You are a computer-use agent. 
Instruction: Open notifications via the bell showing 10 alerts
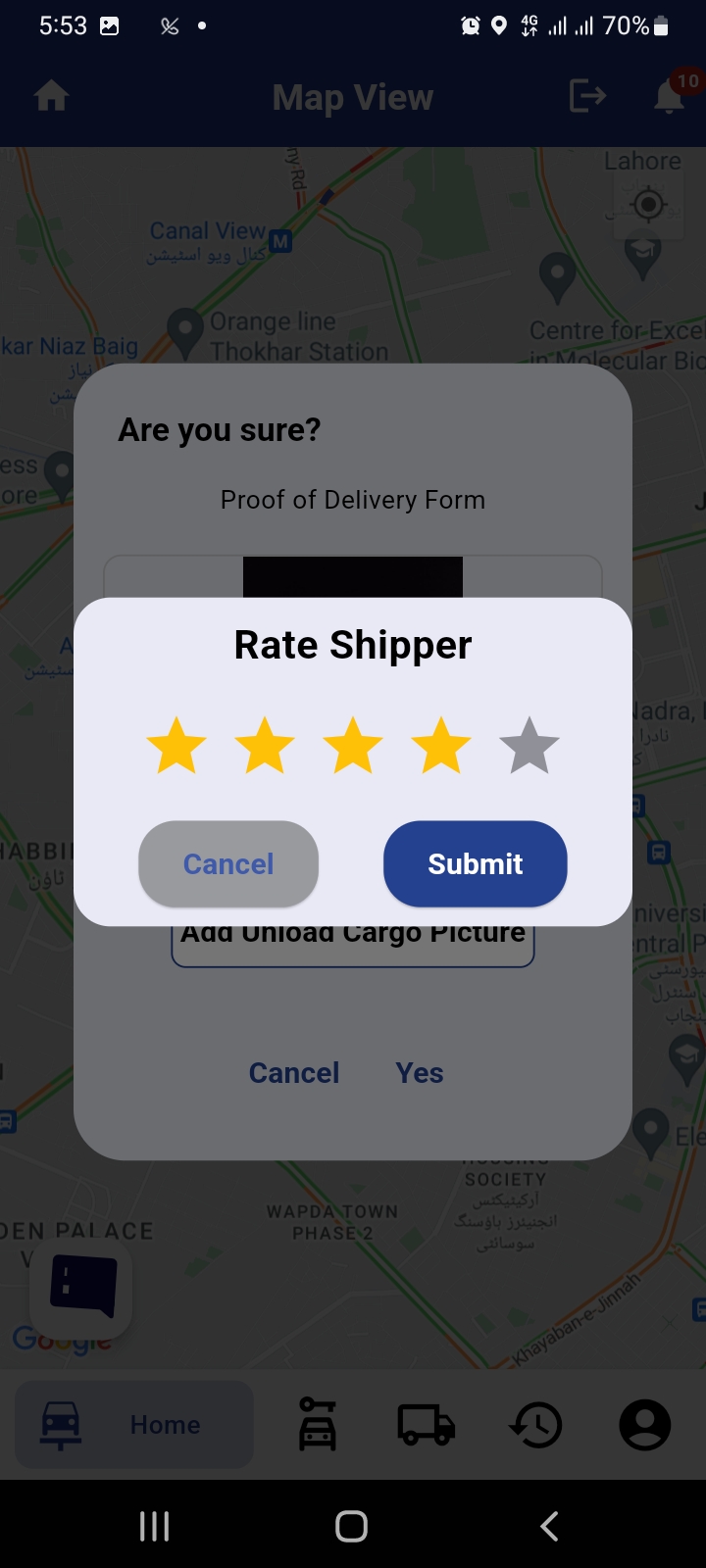pos(669,98)
